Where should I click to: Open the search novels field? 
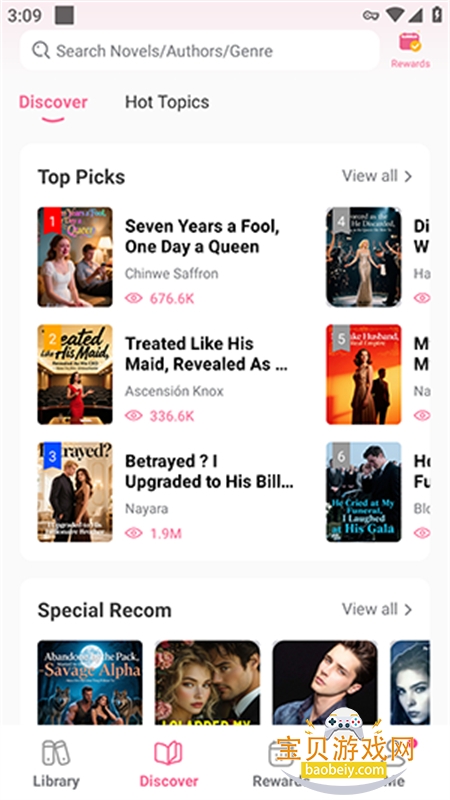point(199,51)
